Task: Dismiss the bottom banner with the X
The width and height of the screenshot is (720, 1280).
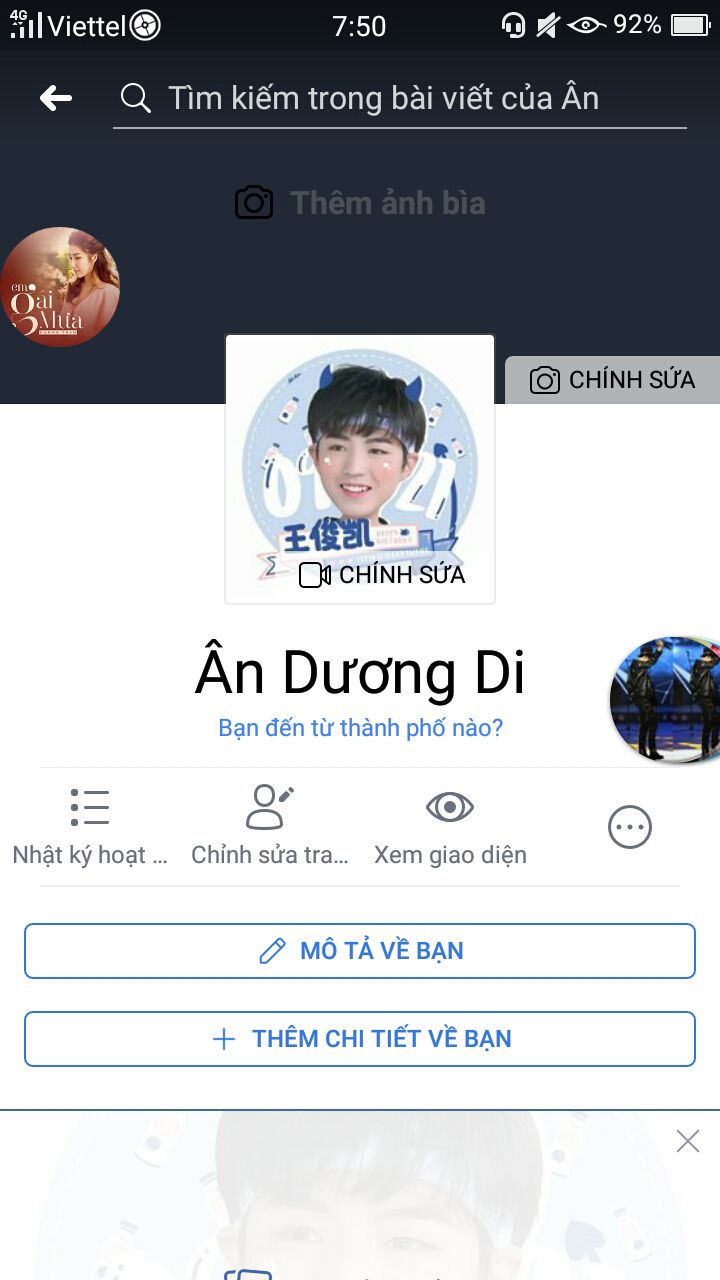Action: coord(687,1141)
